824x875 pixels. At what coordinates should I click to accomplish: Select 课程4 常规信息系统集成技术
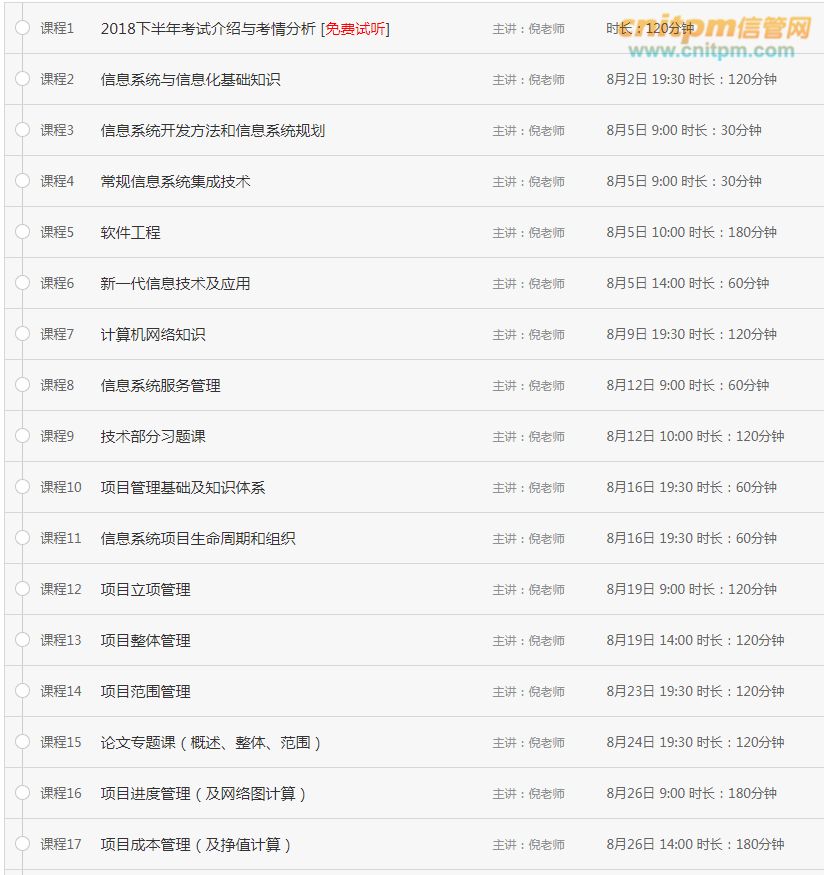coord(175,182)
